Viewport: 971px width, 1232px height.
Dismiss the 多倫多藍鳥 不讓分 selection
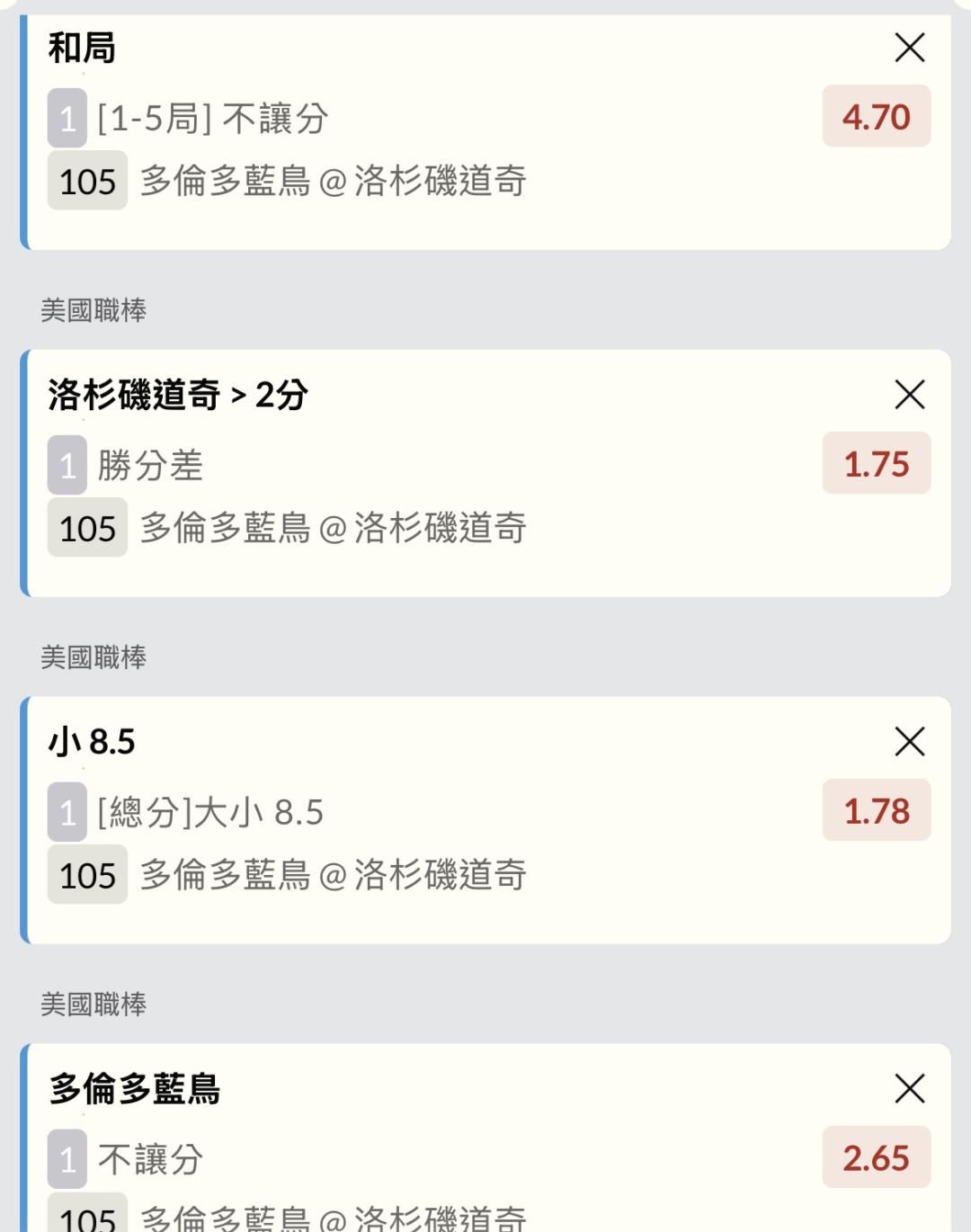tap(910, 1088)
